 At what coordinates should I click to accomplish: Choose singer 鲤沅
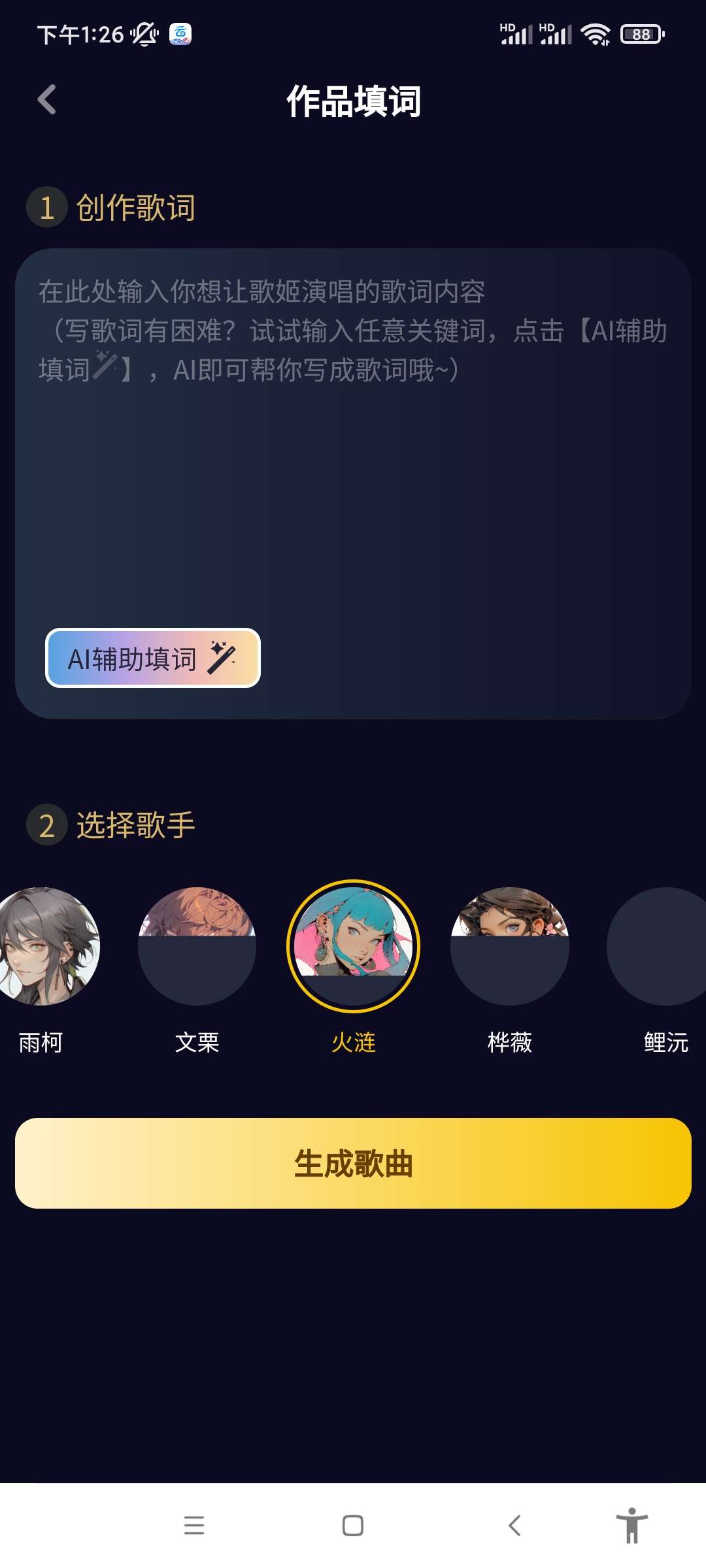pyautogui.click(x=660, y=946)
